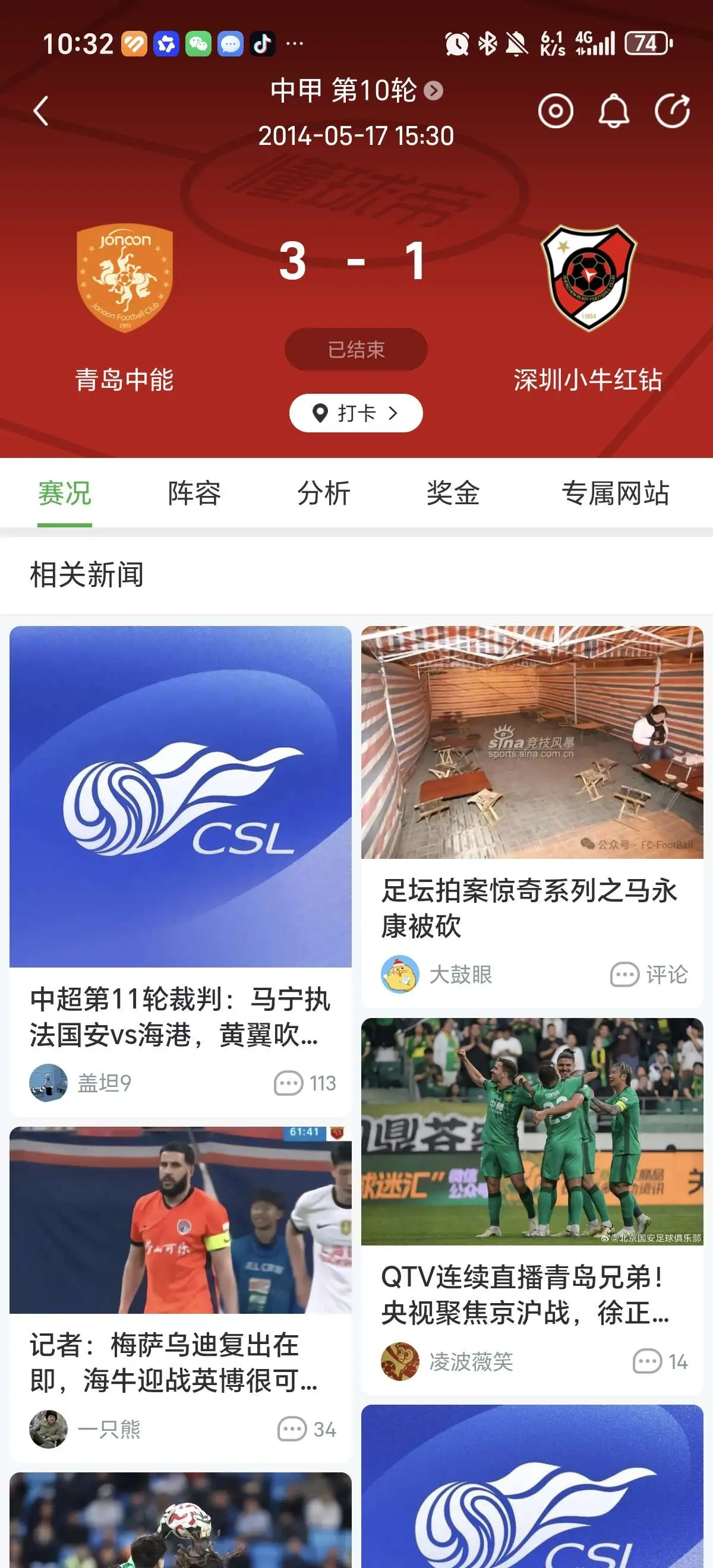Switch to the 专属网站 tab
713x1568 pixels.
(x=616, y=493)
